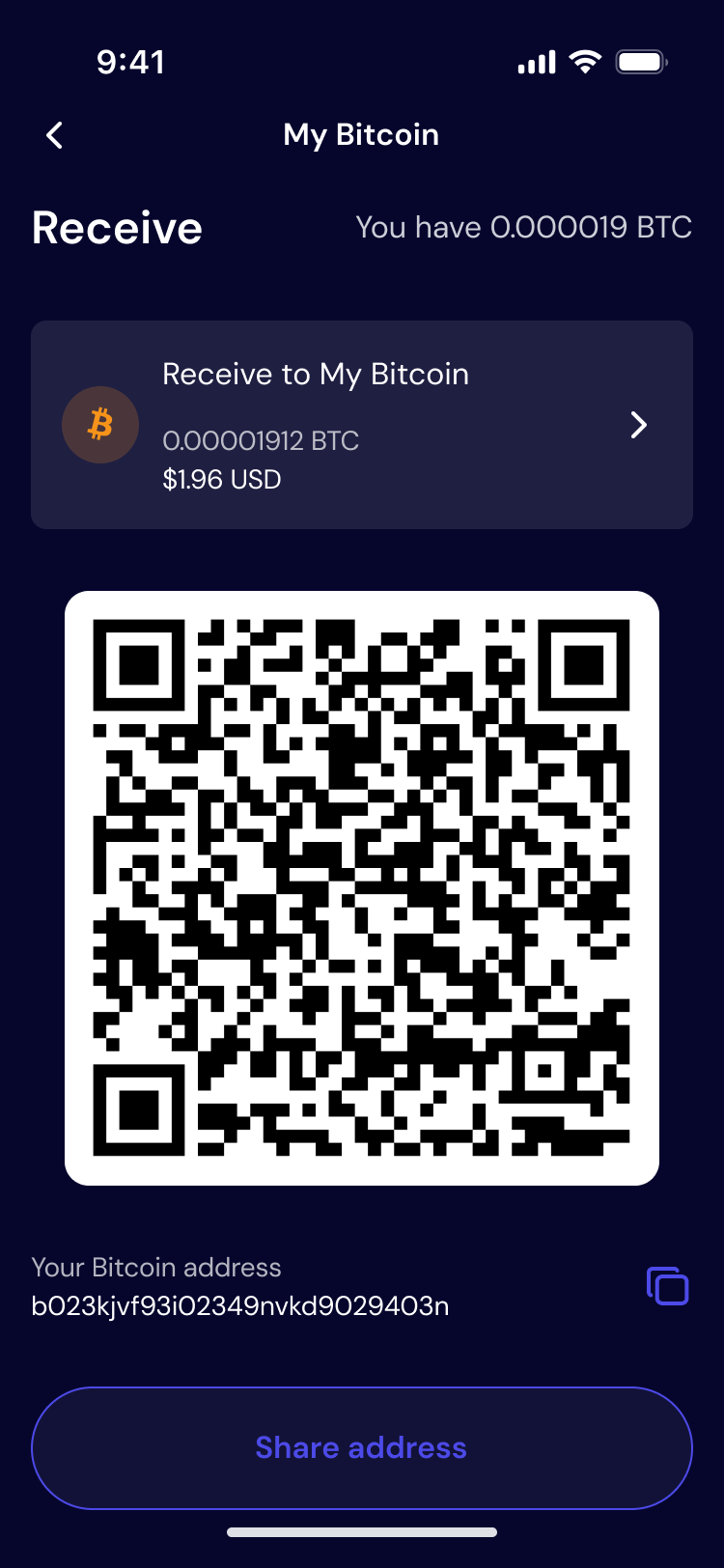
Task: Copy the Bitcoin address
Action: pos(667,1286)
